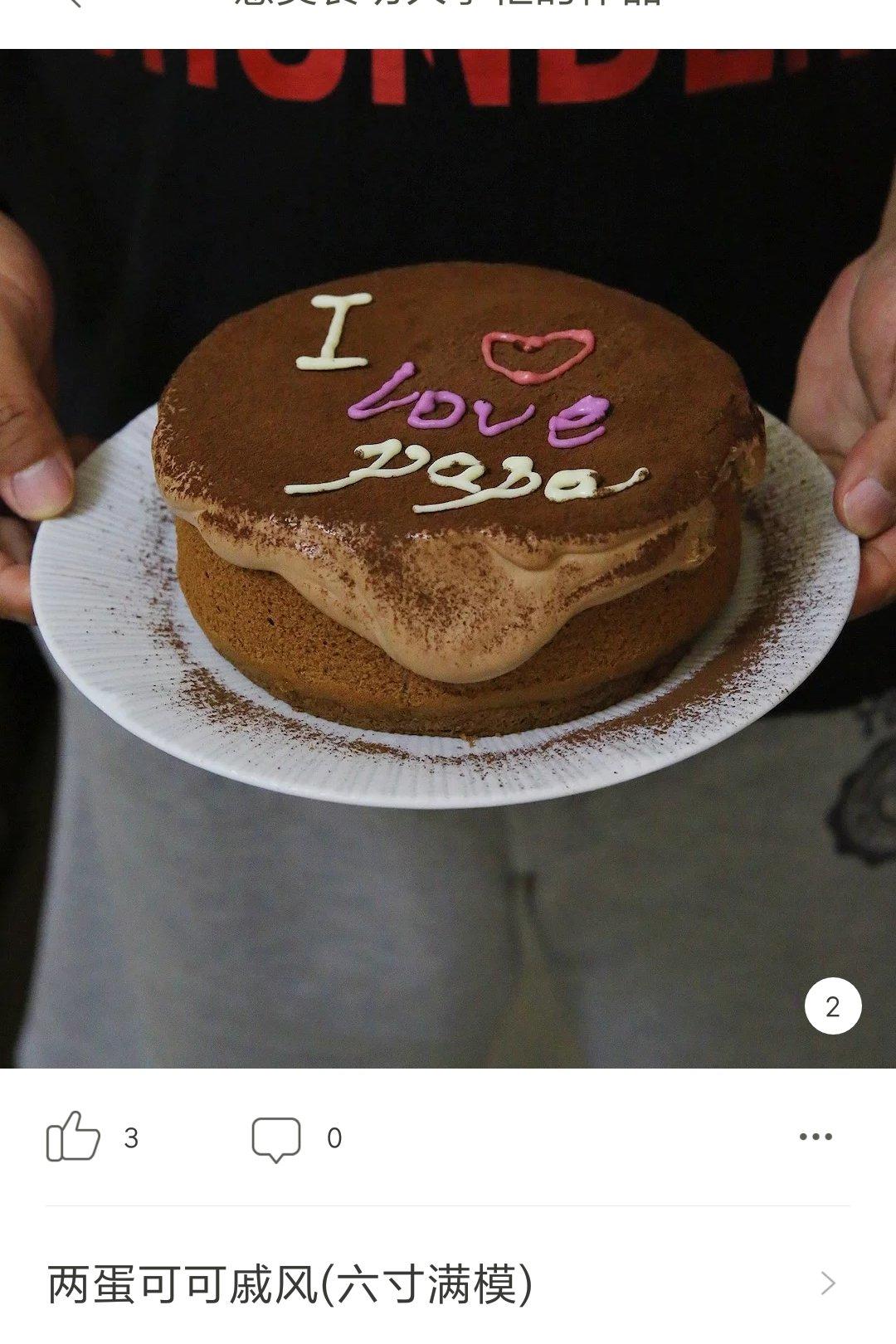Image resolution: width=896 pixels, height=1344 pixels.
Task: Open the comments on this post
Action: coord(276,1138)
